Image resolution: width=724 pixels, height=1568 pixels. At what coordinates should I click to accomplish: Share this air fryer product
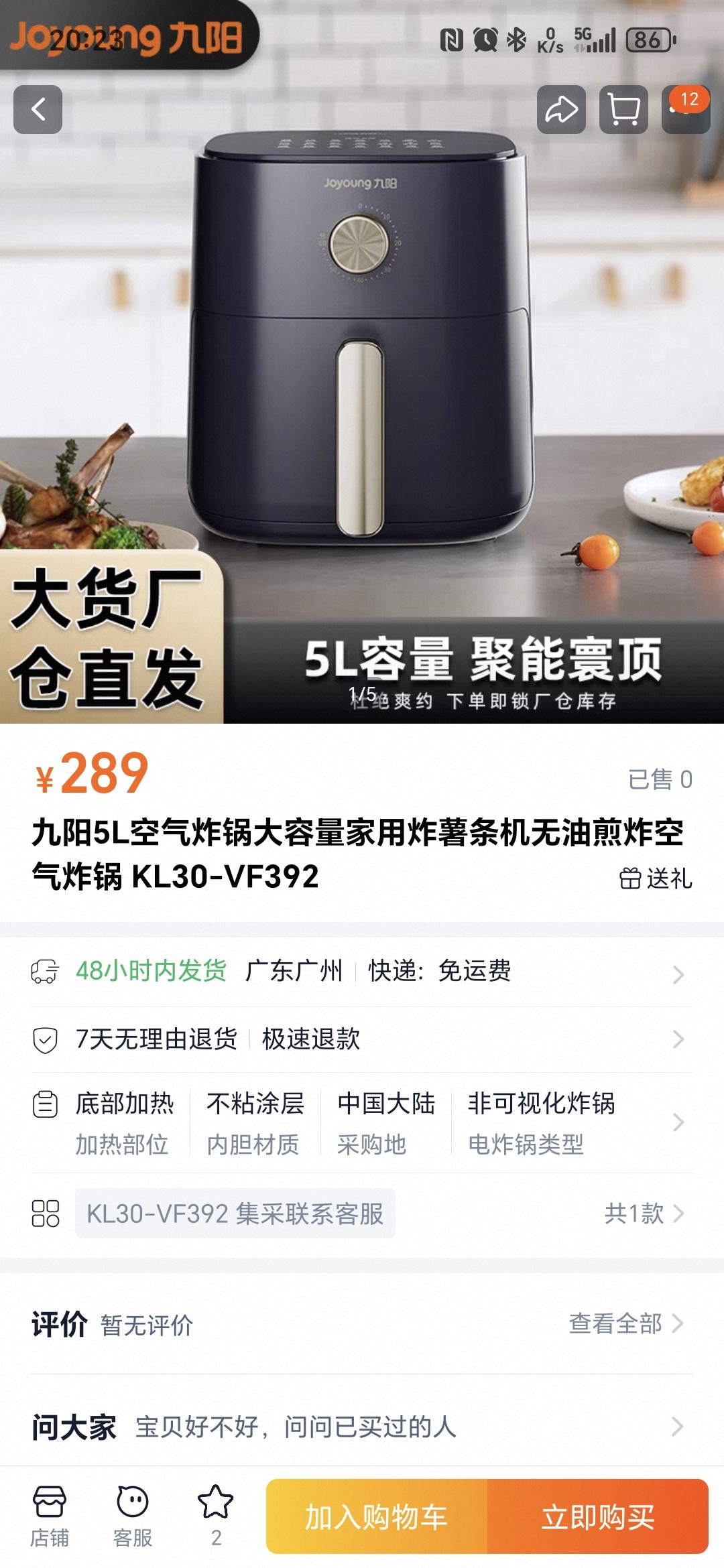[561, 109]
